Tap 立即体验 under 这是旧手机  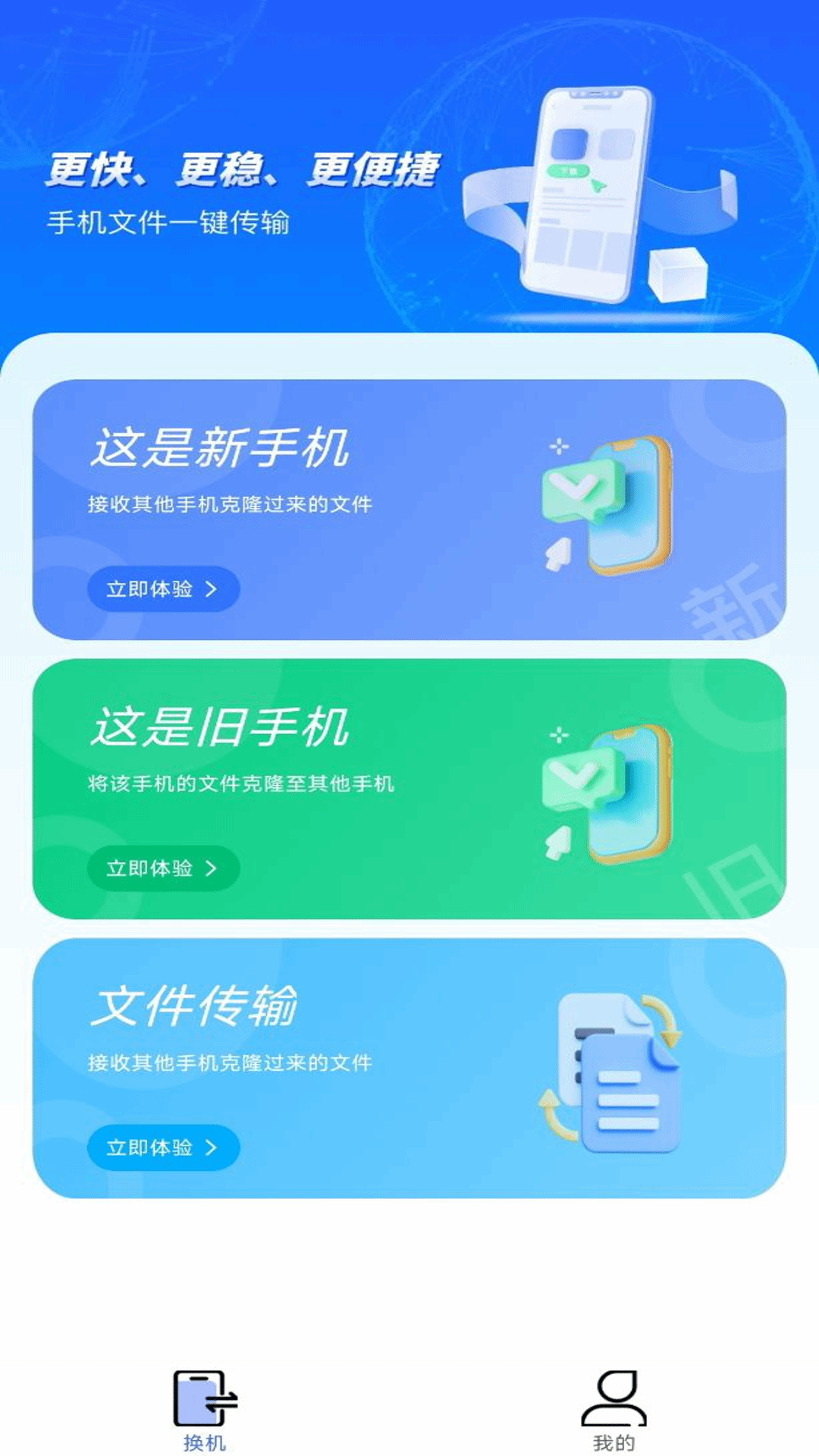[x=163, y=868]
